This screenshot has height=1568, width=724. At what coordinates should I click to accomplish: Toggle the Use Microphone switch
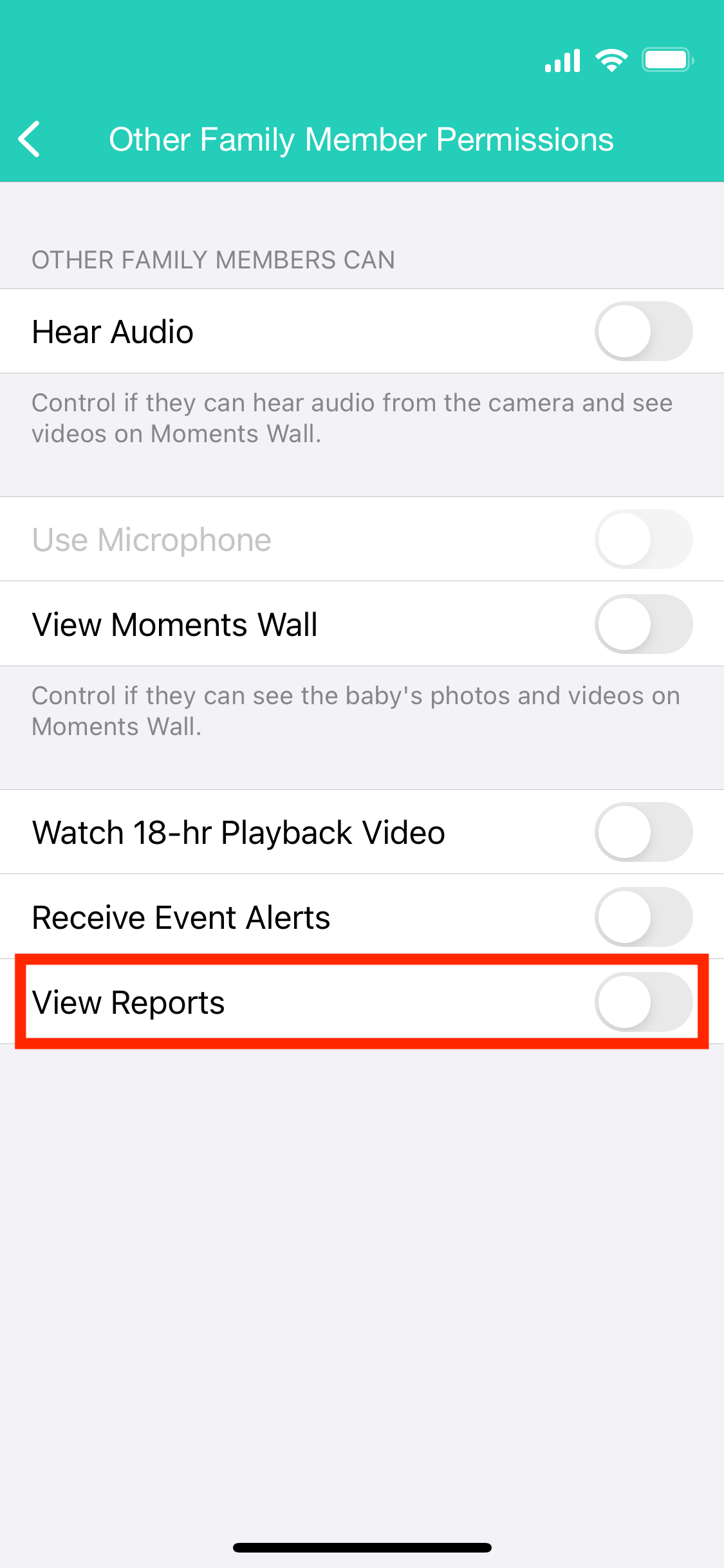pos(643,539)
